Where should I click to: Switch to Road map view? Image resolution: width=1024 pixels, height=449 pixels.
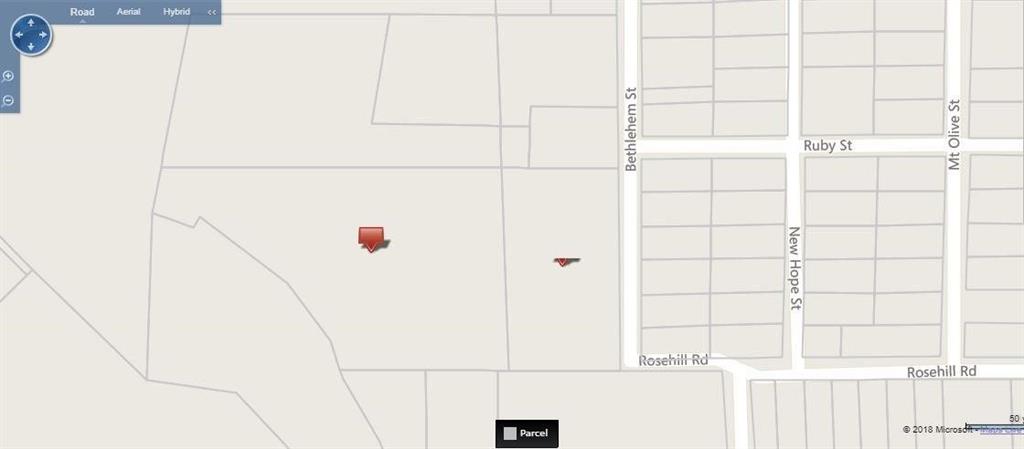click(82, 12)
